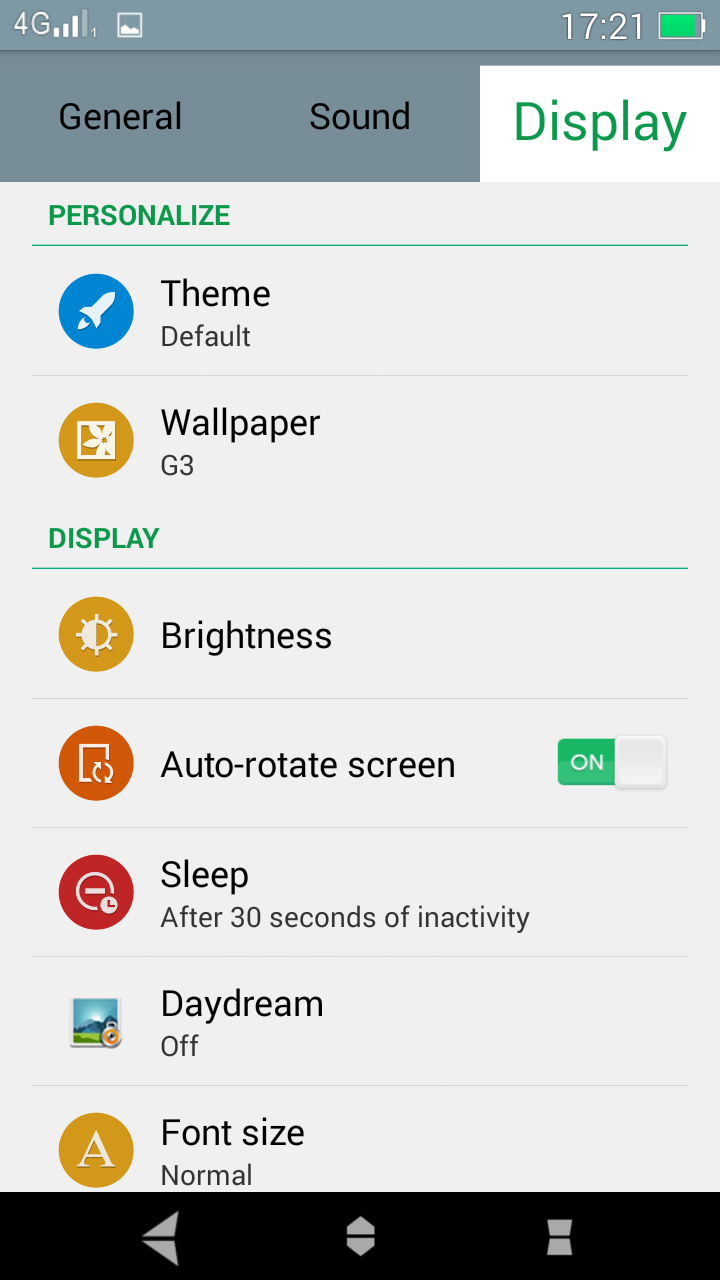The image size is (720, 1280).
Task: Turn off Auto-rotate screen switch
Action: coord(611,763)
